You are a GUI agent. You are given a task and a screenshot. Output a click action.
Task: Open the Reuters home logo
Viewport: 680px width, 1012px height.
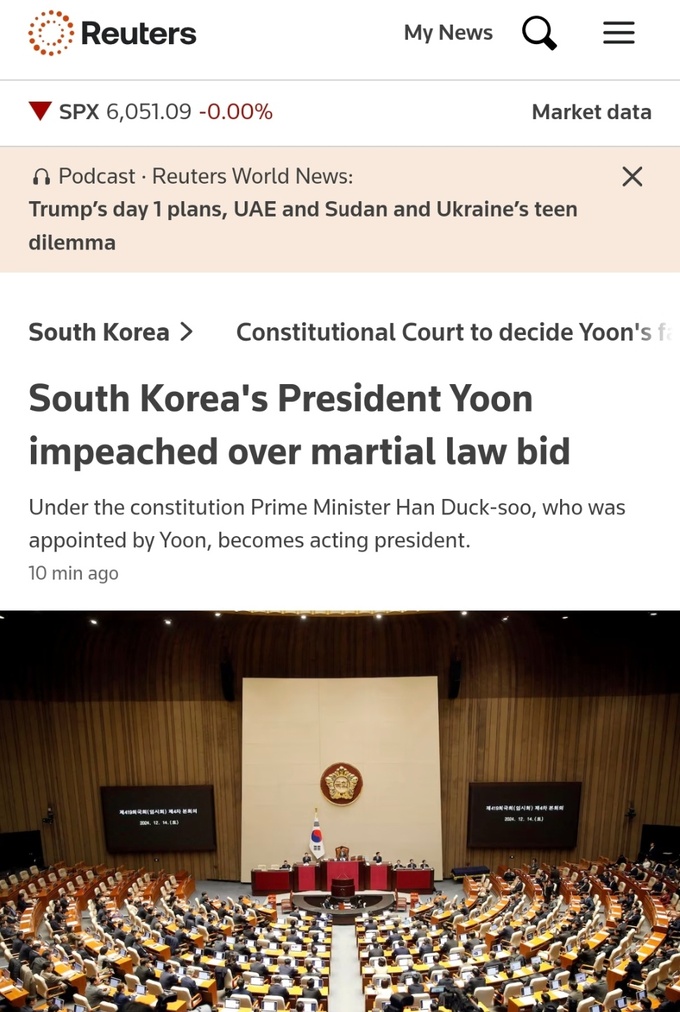pyautogui.click(x=112, y=33)
